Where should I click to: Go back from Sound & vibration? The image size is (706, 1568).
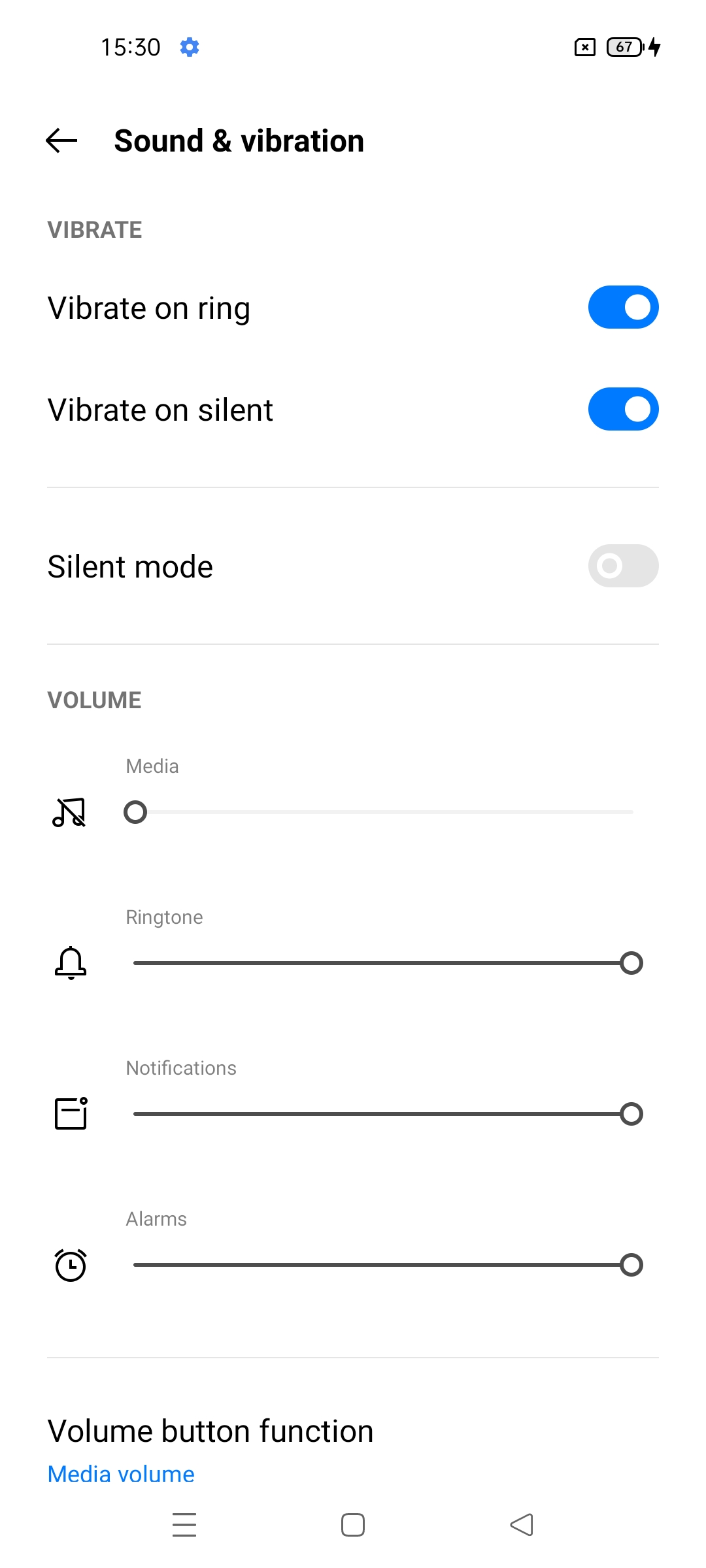coord(61,140)
